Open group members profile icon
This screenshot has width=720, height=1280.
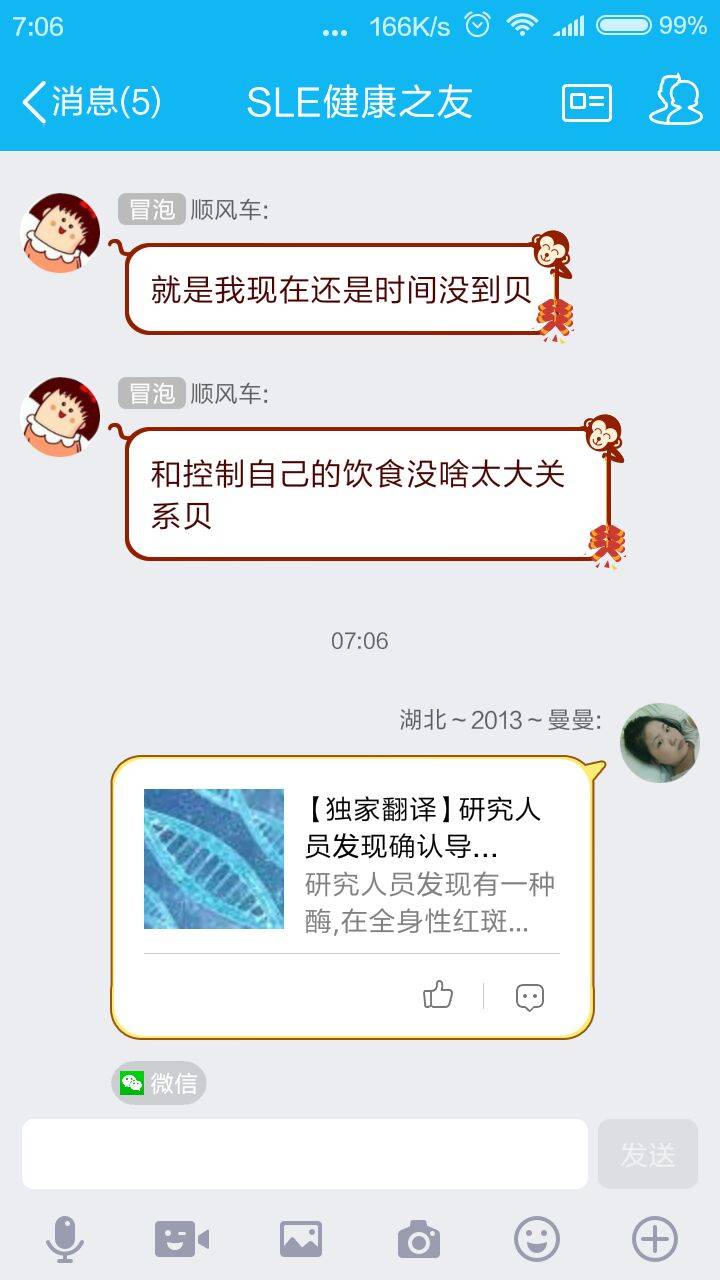pos(676,102)
